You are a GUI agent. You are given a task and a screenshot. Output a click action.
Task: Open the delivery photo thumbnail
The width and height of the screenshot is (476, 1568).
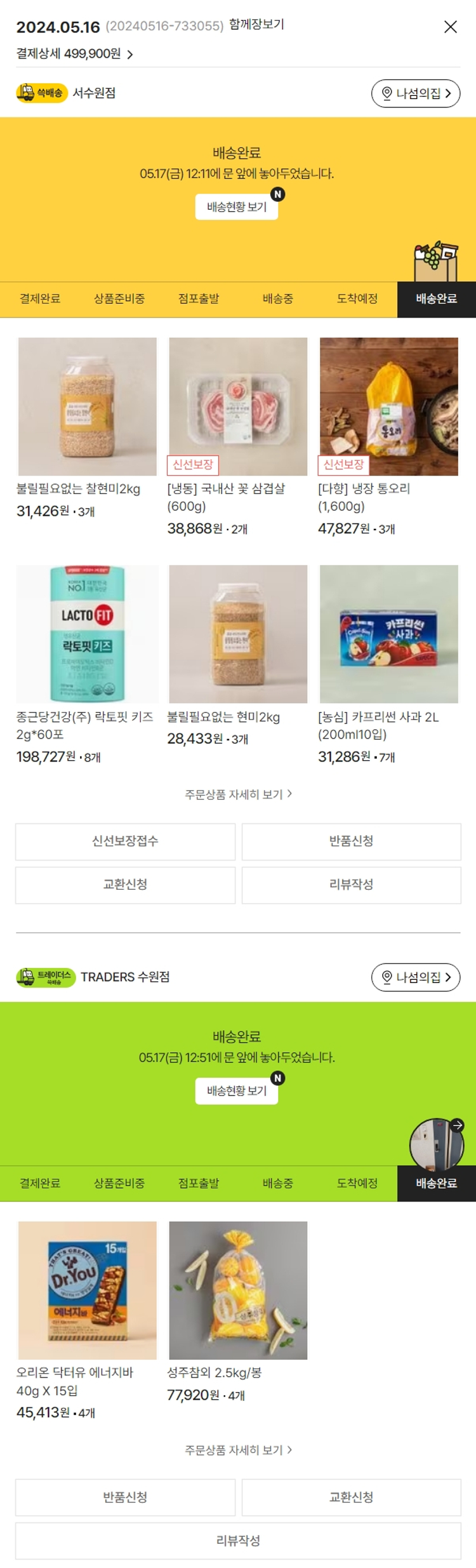coord(437,1144)
